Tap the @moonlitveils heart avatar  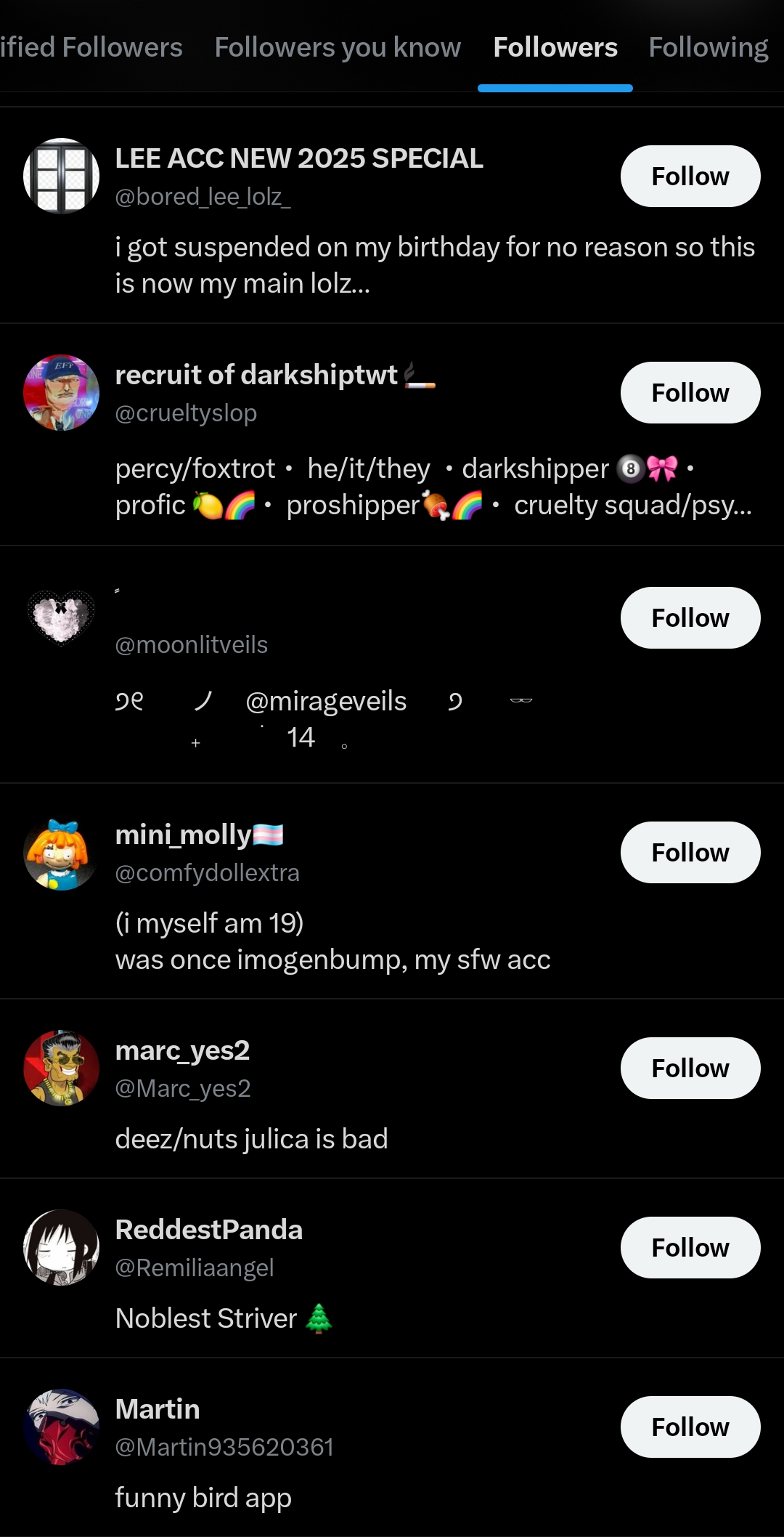coord(62,618)
